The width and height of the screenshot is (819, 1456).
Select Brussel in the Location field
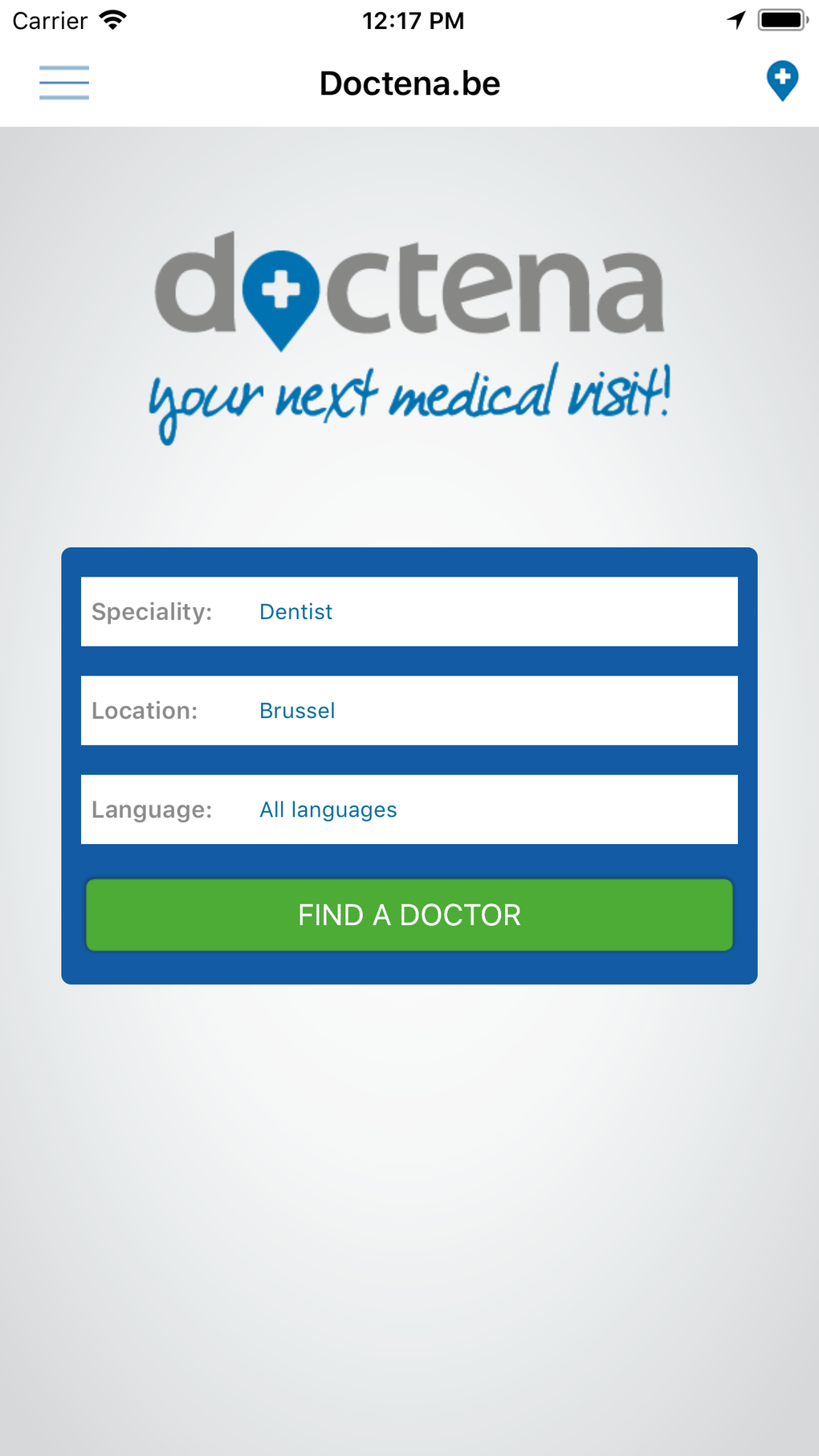tap(297, 710)
